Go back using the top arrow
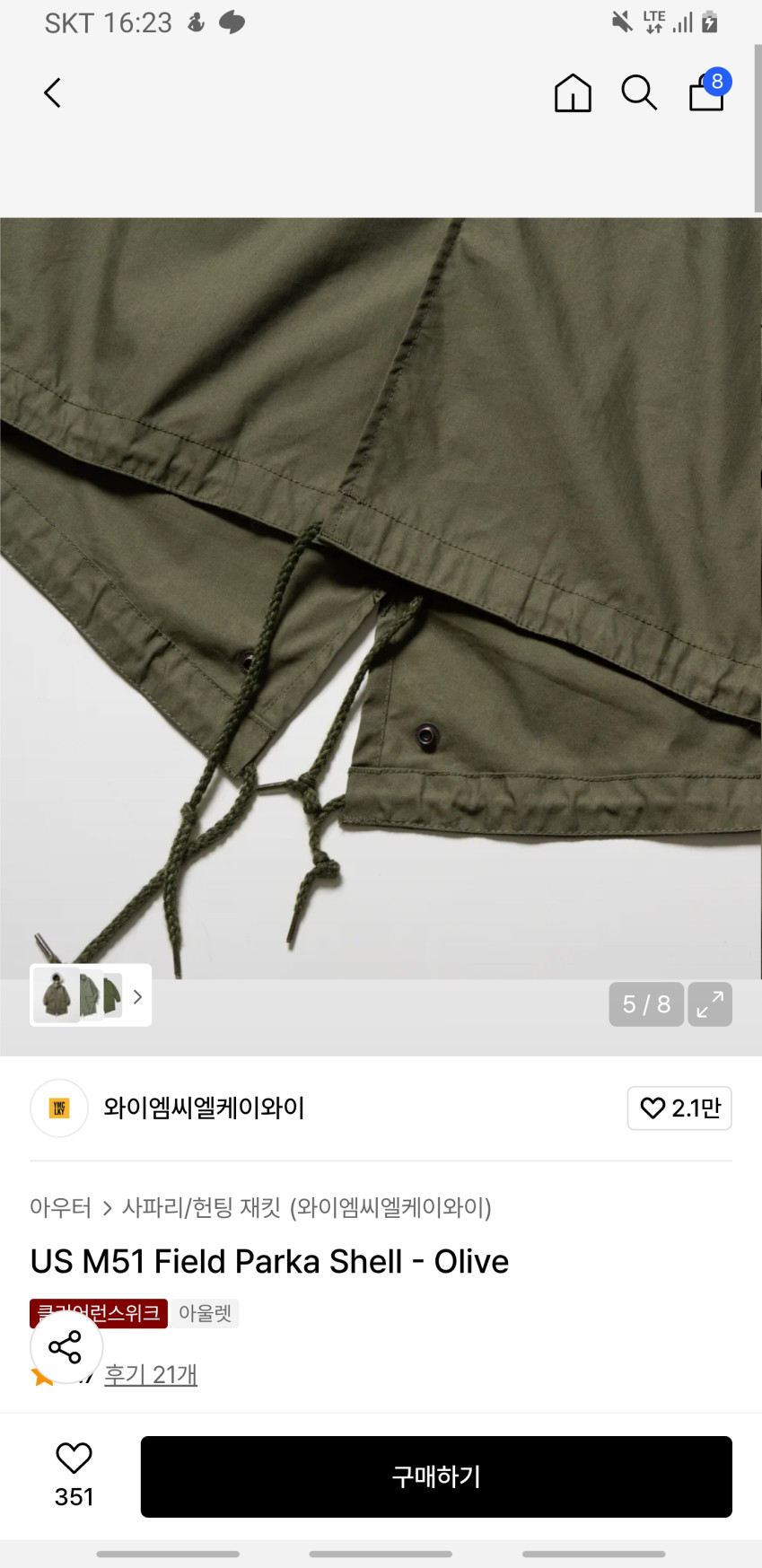This screenshot has width=762, height=1568. (x=53, y=92)
